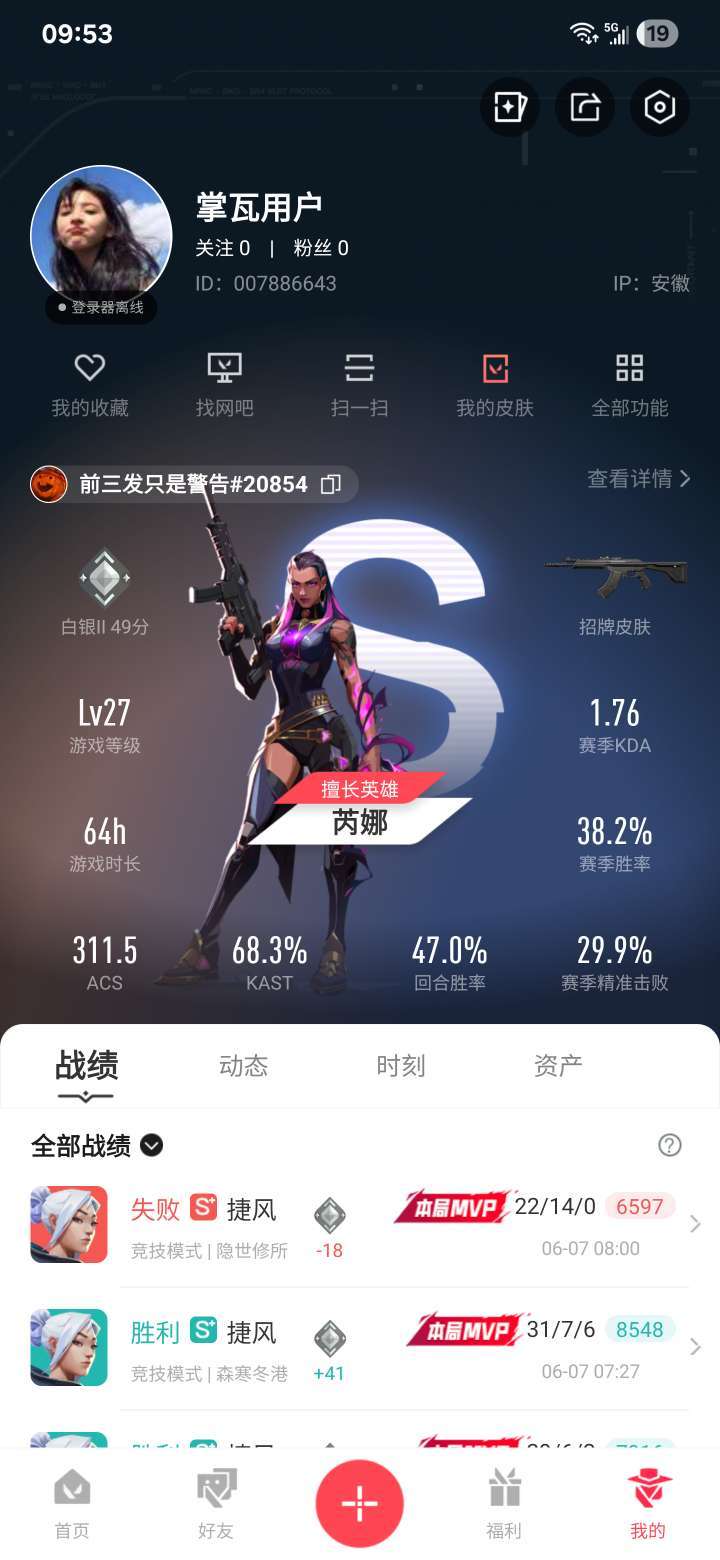Image resolution: width=720 pixels, height=1560 pixels.
Task: Open 找网吧 to find internet cafes
Action: [x=225, y=384]
